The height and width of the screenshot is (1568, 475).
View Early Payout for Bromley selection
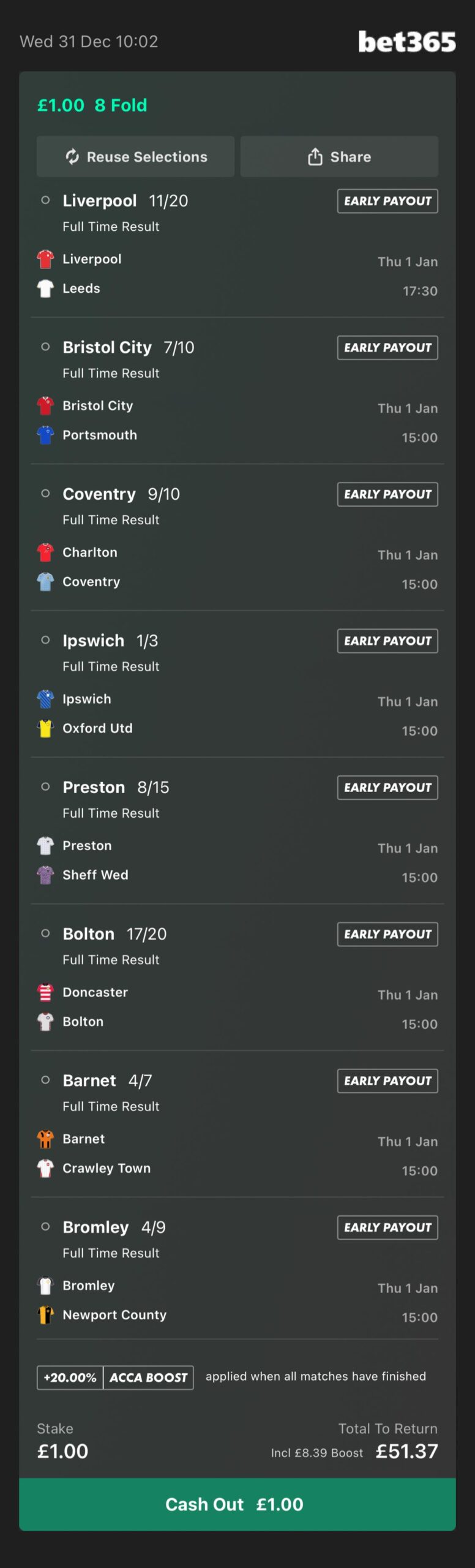pyautogui.click(x=387, y=1227)
